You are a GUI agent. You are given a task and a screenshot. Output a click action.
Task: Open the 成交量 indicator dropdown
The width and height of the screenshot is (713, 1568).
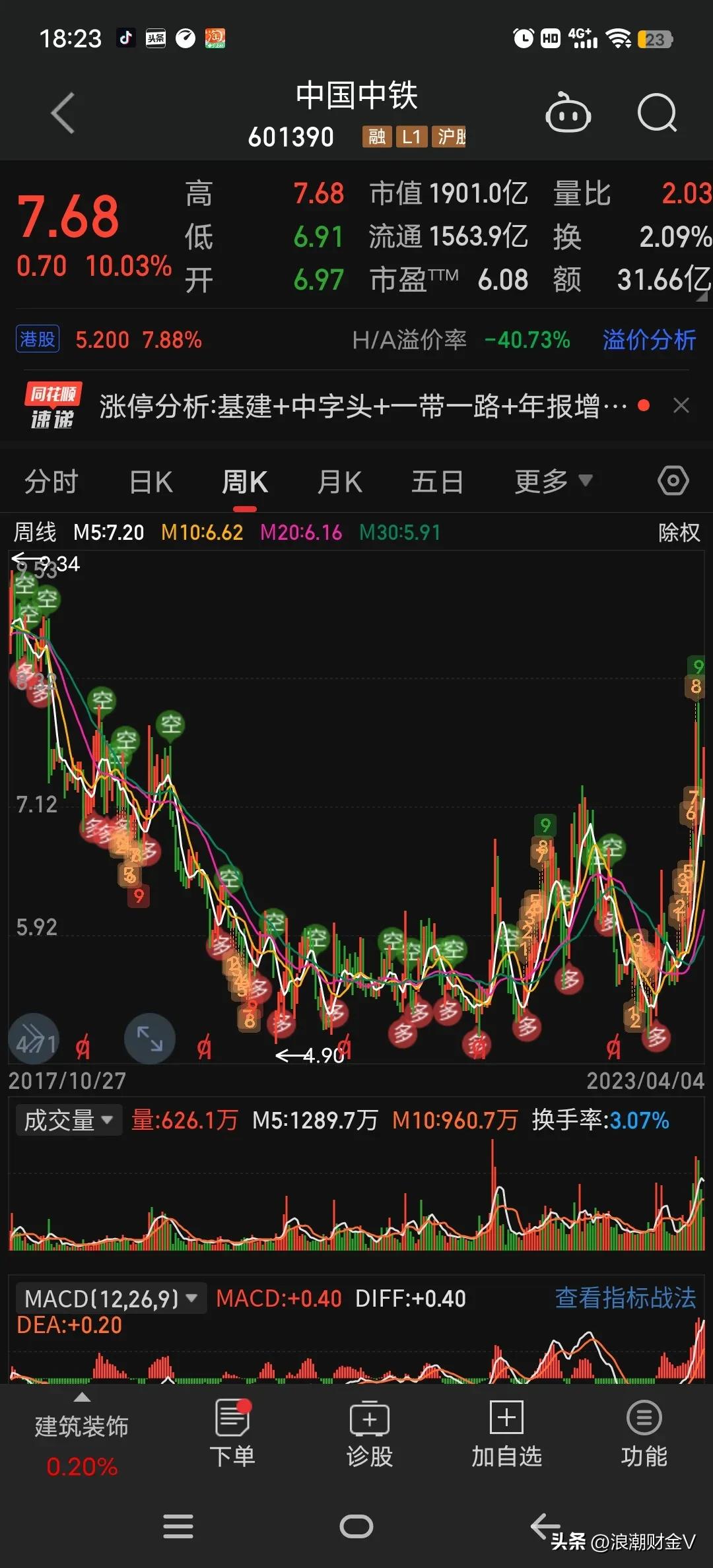coord(68,1119)
